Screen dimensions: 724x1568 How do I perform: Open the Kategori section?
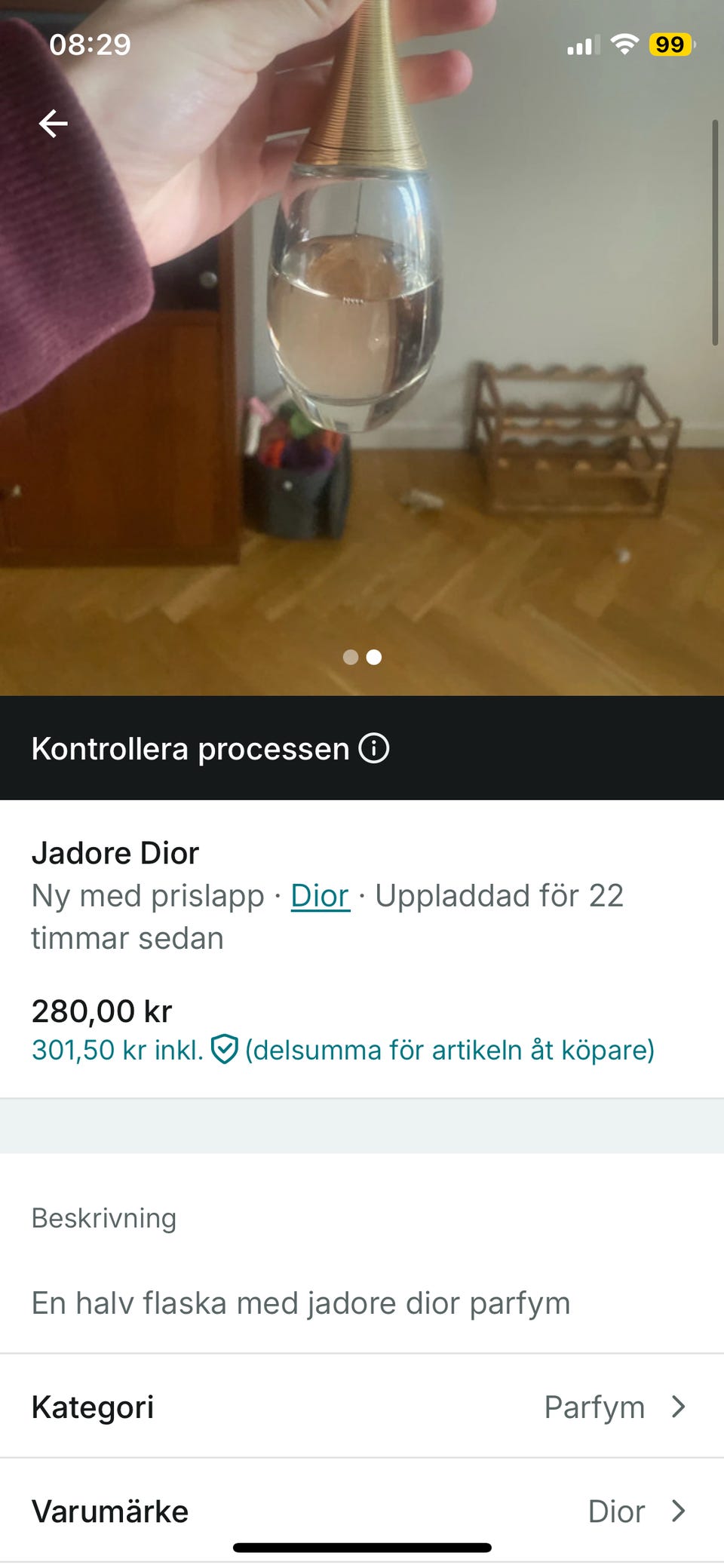94,1407
